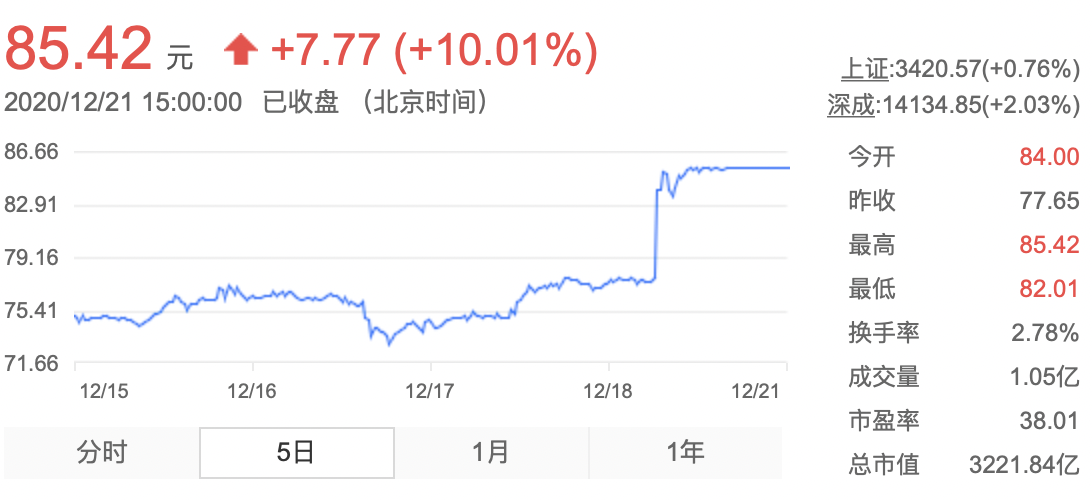The image size is (1092, 500).
Task: Open the 上证 index link
Action: pyautogui.click(x=864, y=69)
